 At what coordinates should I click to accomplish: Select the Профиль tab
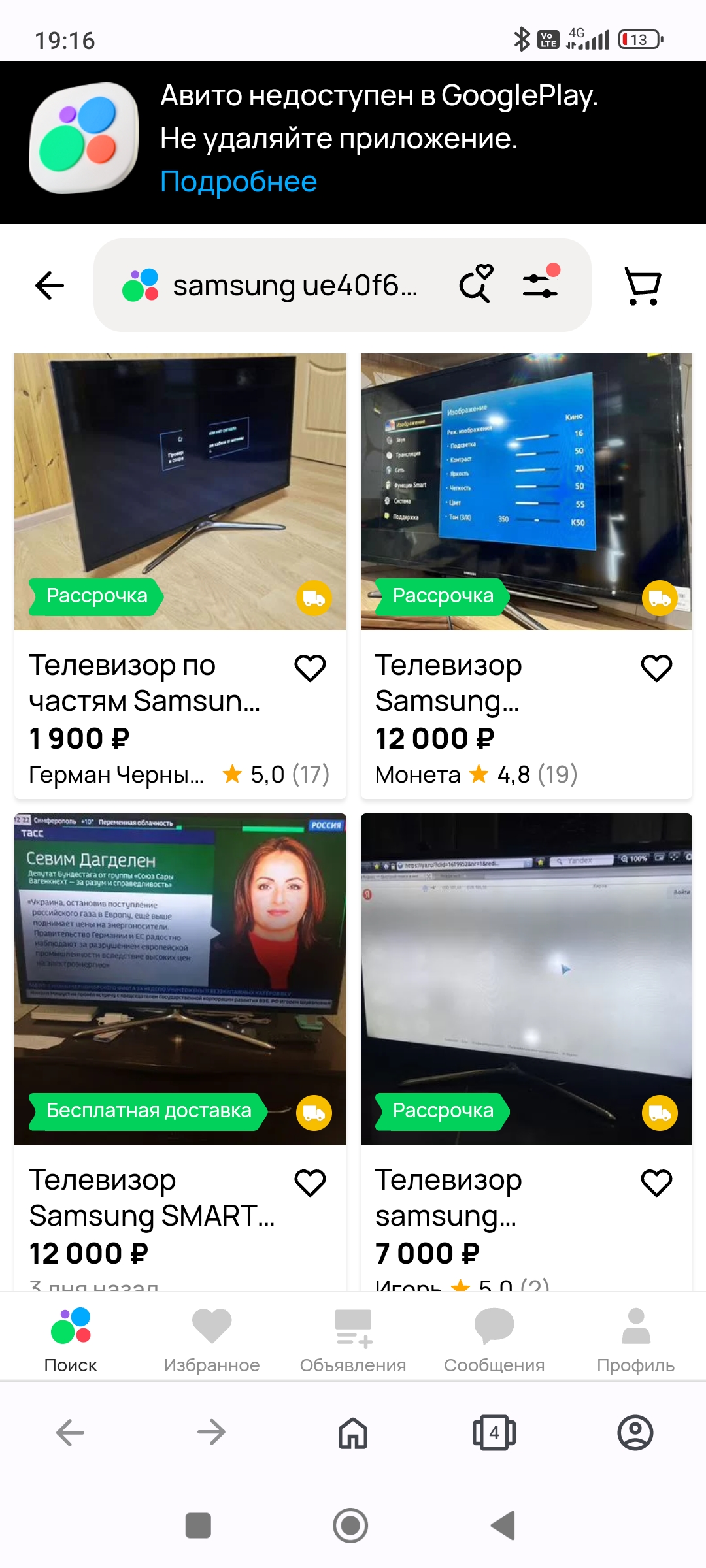coord(635,1339)
